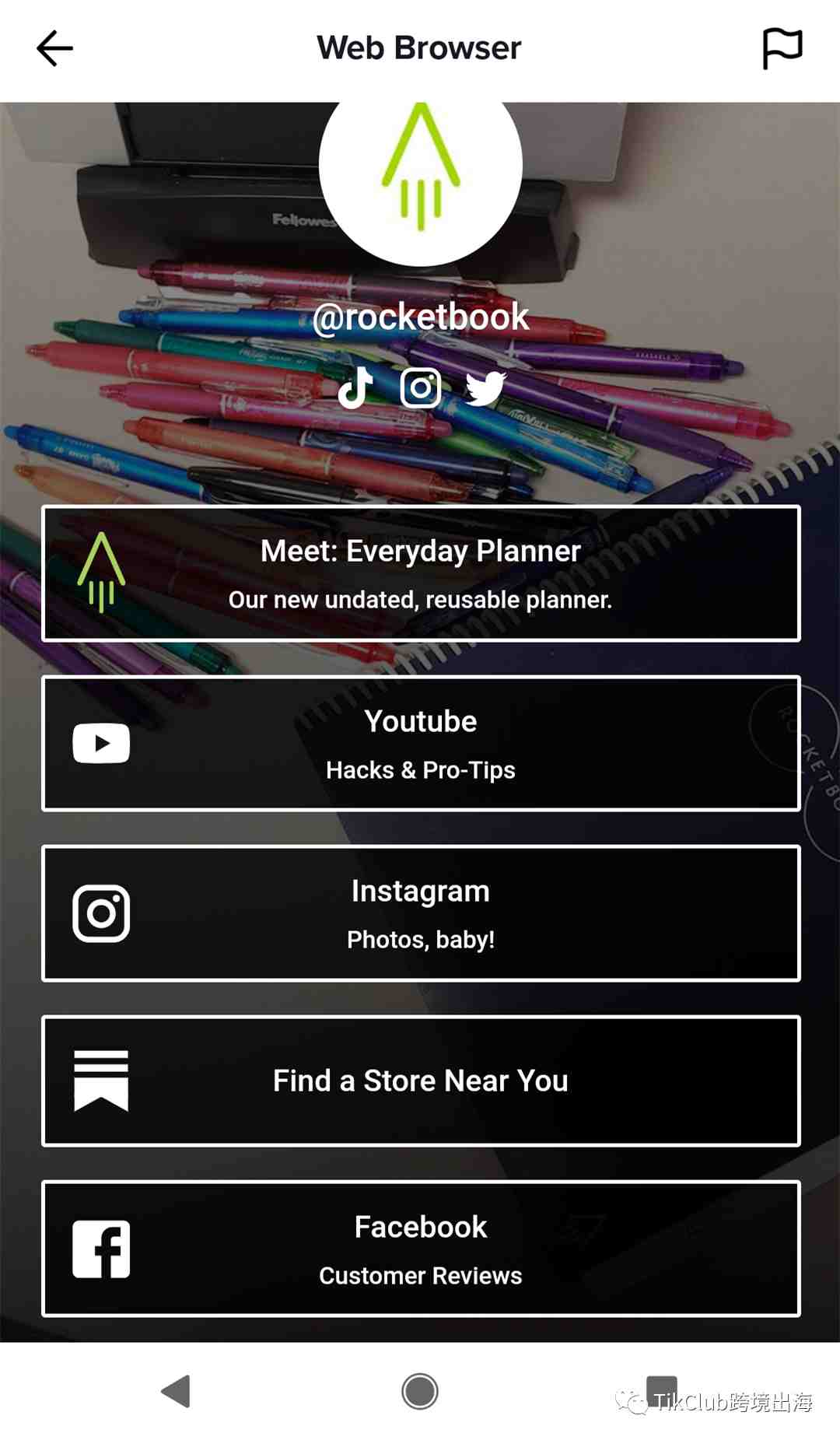Open Rocketbook's TikTok profile icon
This screenshot has height=1440, width=840.
pos(355,387)
